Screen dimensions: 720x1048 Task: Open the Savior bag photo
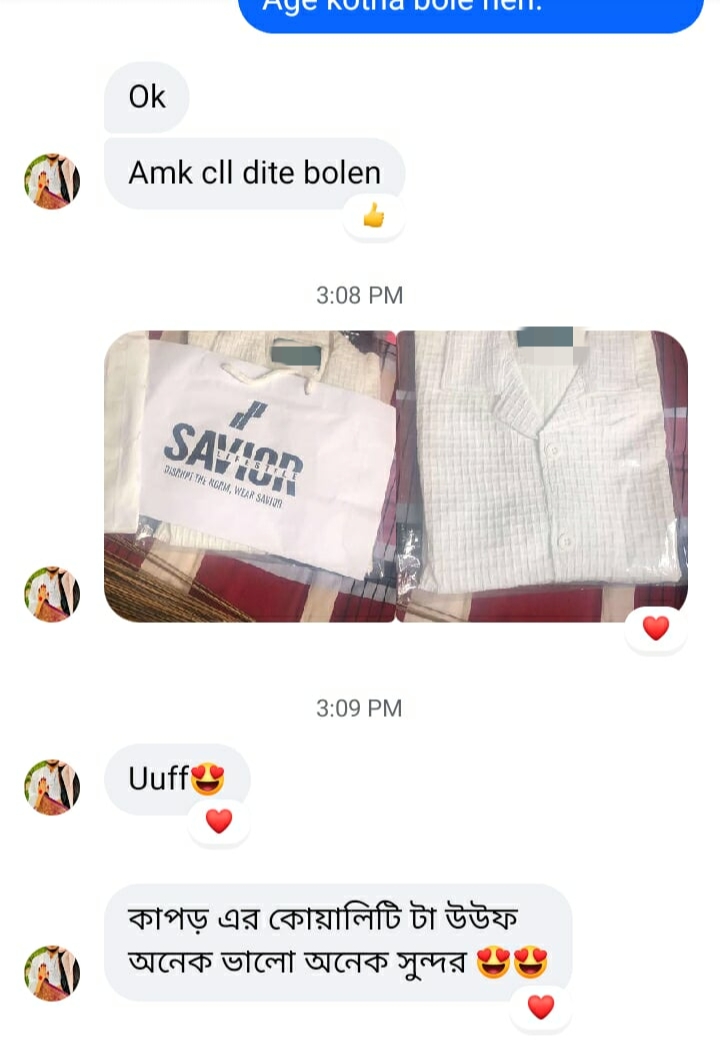click(x=250, y=476)
